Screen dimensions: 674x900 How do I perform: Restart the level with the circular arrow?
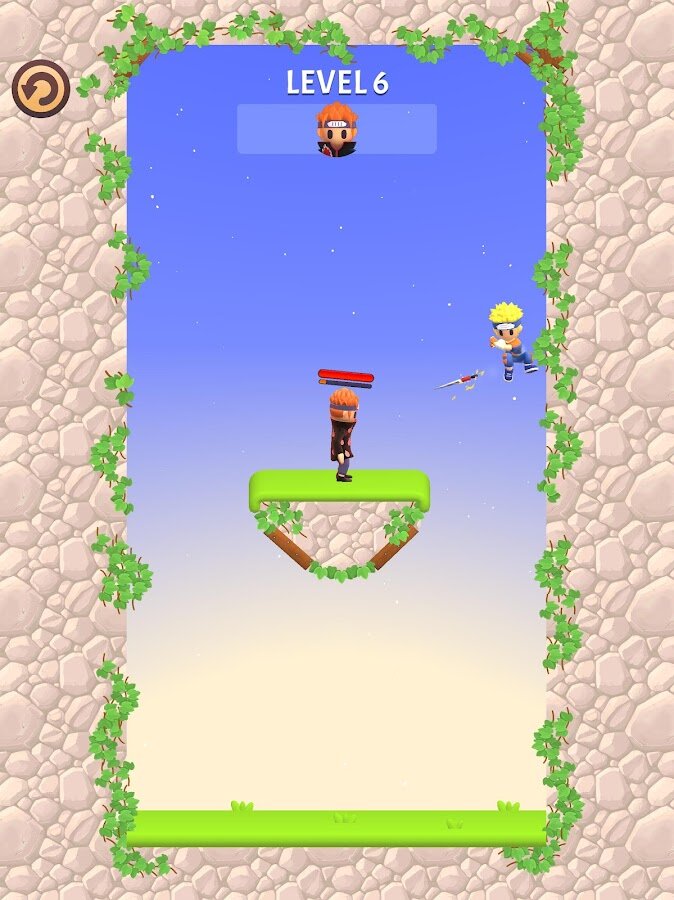click(41, 89)
